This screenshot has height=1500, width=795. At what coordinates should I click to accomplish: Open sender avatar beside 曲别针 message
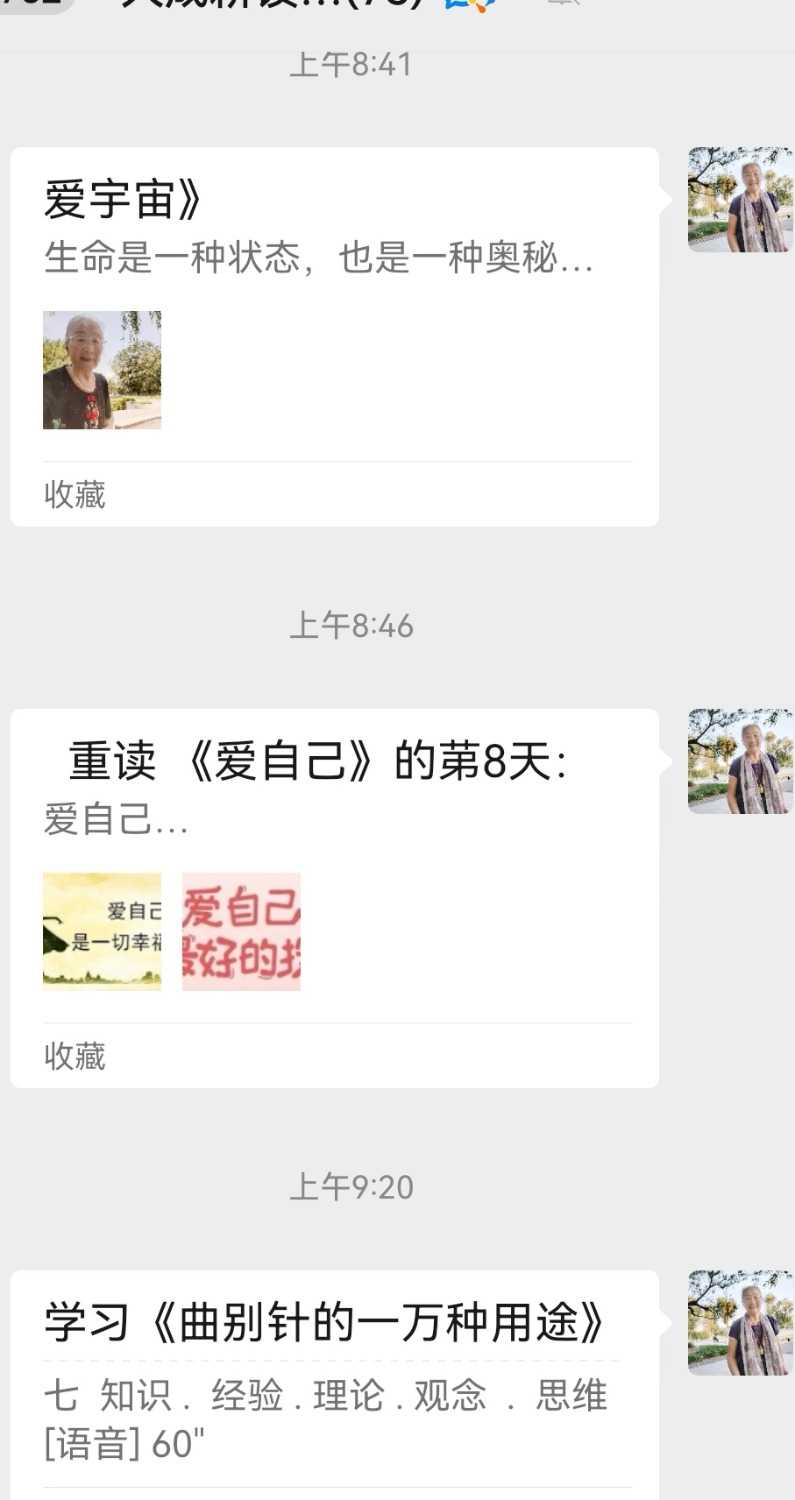point(738,1325)
